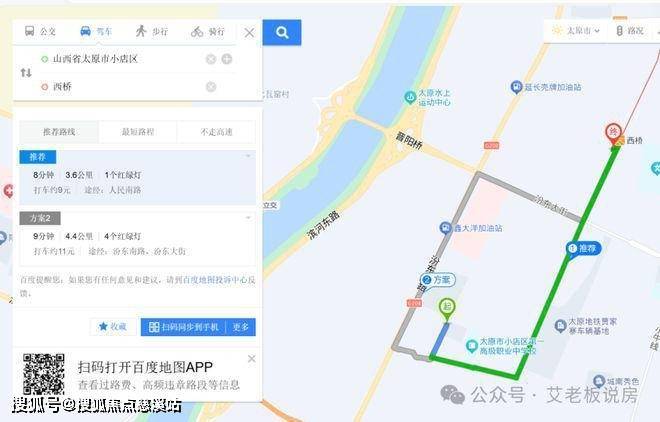Choose the 最短路程 route option
The width and height of the screenshot is (660, 422).
tap(136, 132)
